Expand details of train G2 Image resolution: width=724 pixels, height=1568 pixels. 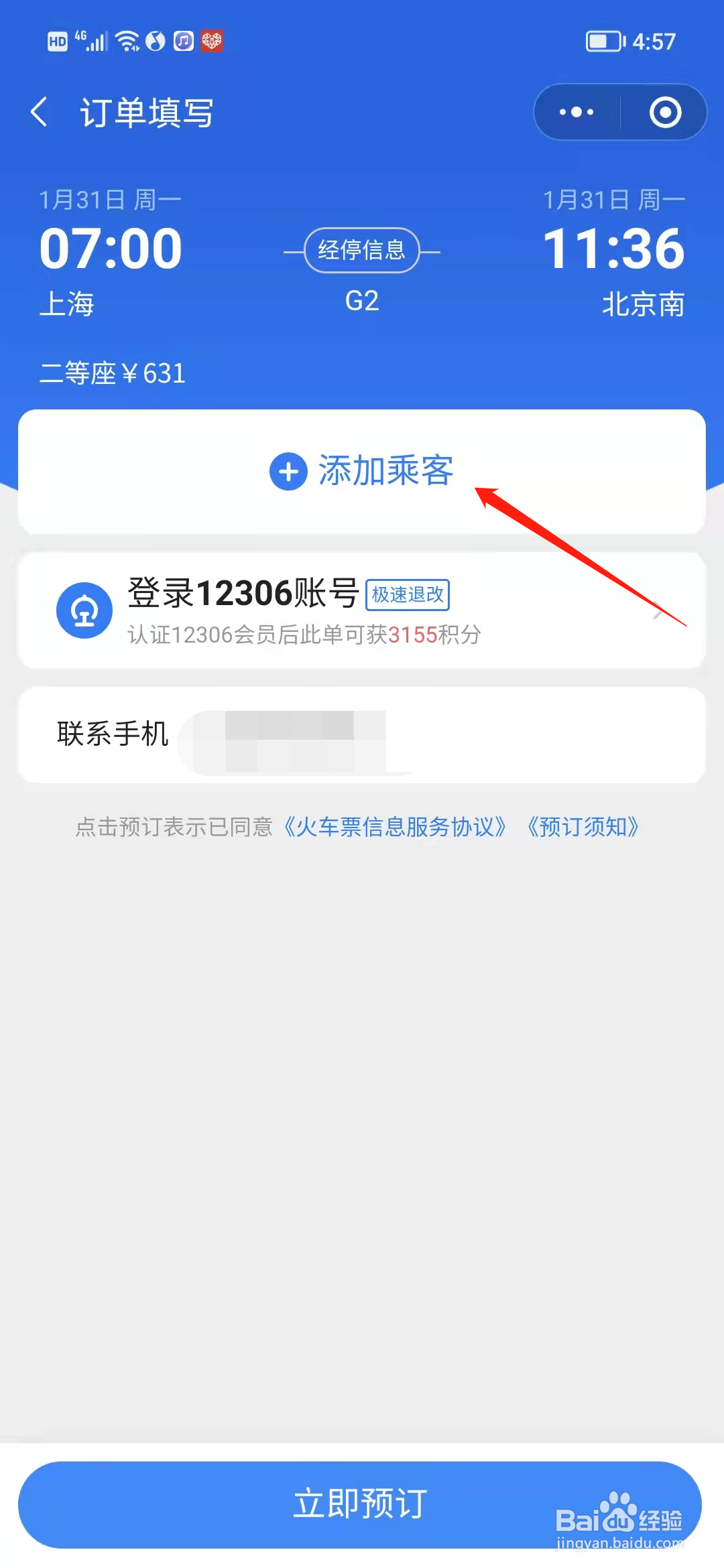(x=362, y=302)
